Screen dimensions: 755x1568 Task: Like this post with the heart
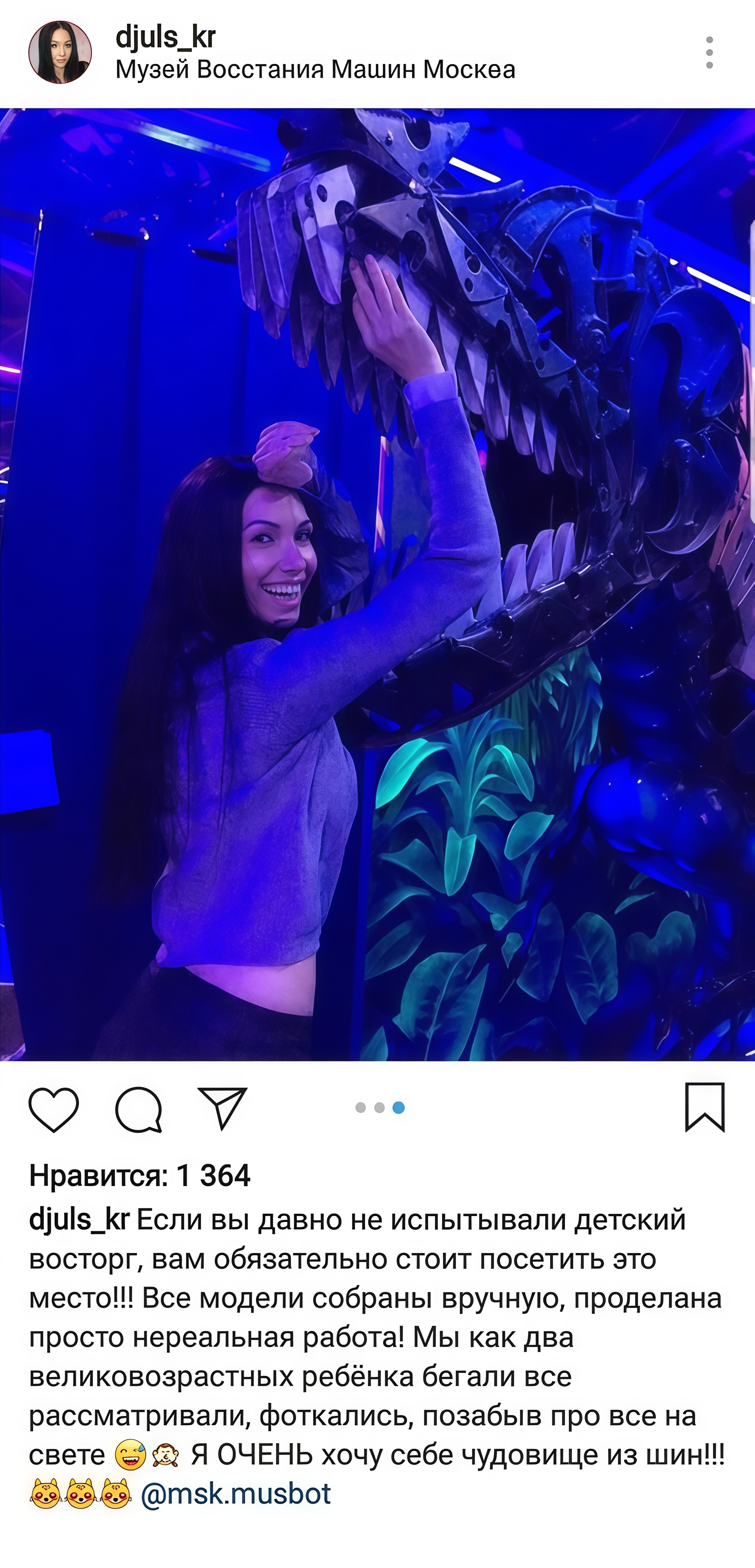pyautogui.click(x=54, y=1109)
